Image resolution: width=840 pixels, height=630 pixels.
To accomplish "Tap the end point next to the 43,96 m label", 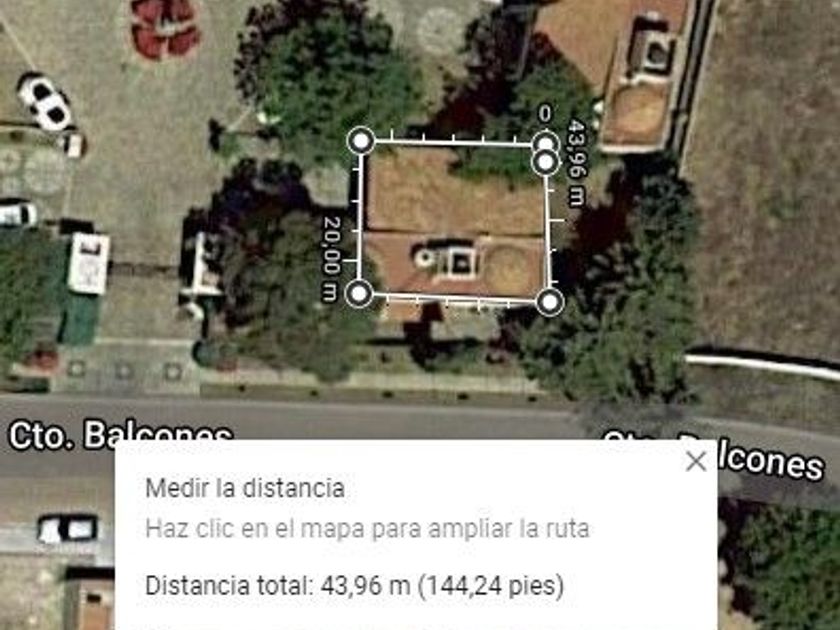I will [x=546, y=160].
